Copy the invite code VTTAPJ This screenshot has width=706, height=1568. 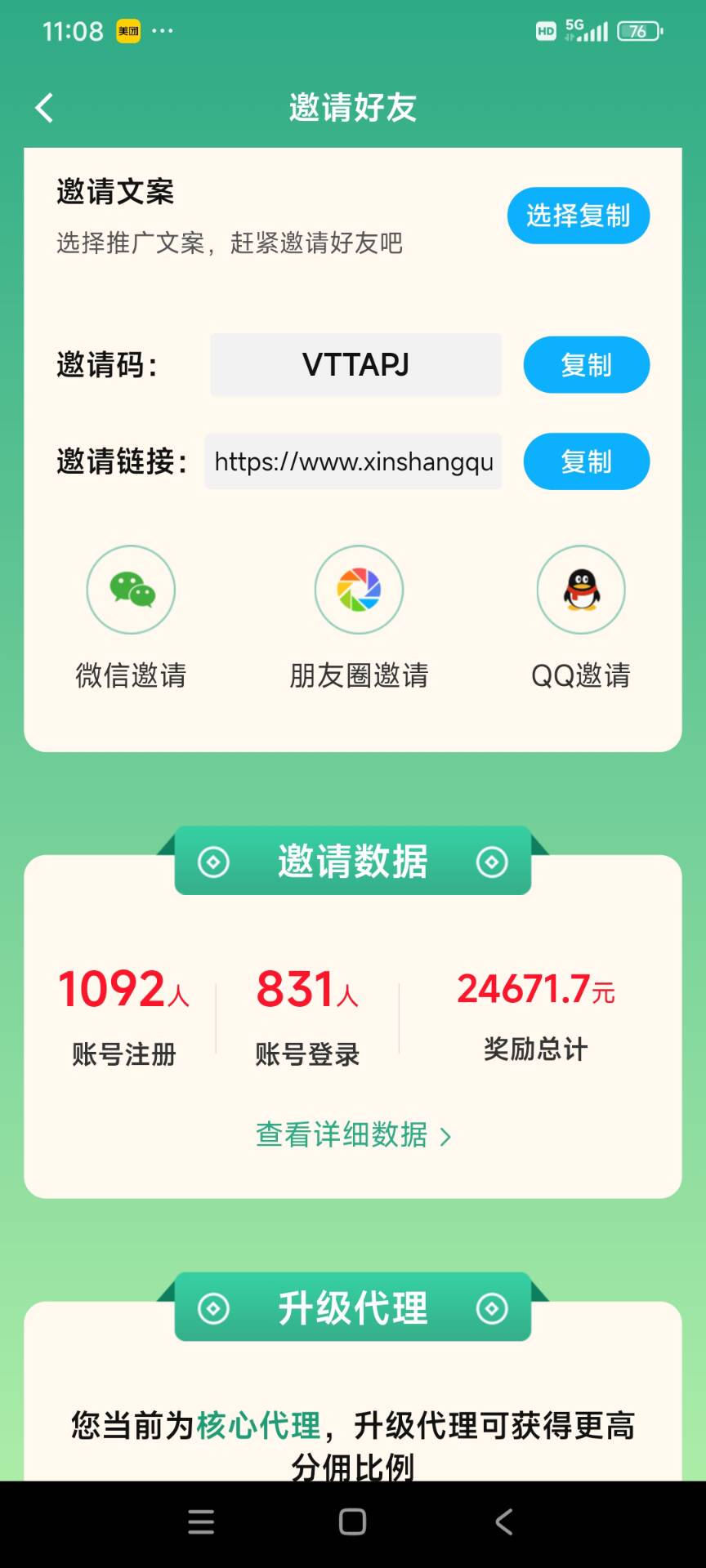pos(586,365)
